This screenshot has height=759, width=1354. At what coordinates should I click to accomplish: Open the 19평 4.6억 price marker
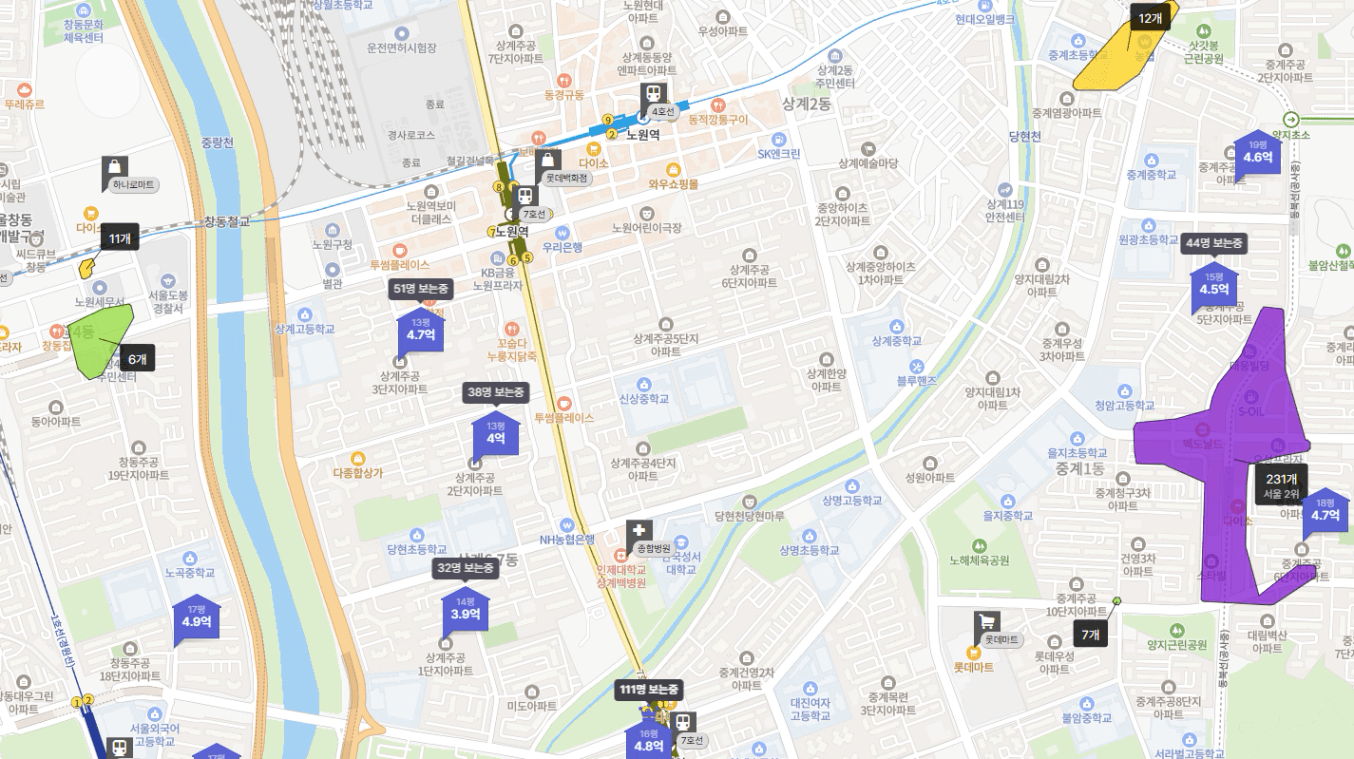pyautogui.click(x=1257, y=152)
